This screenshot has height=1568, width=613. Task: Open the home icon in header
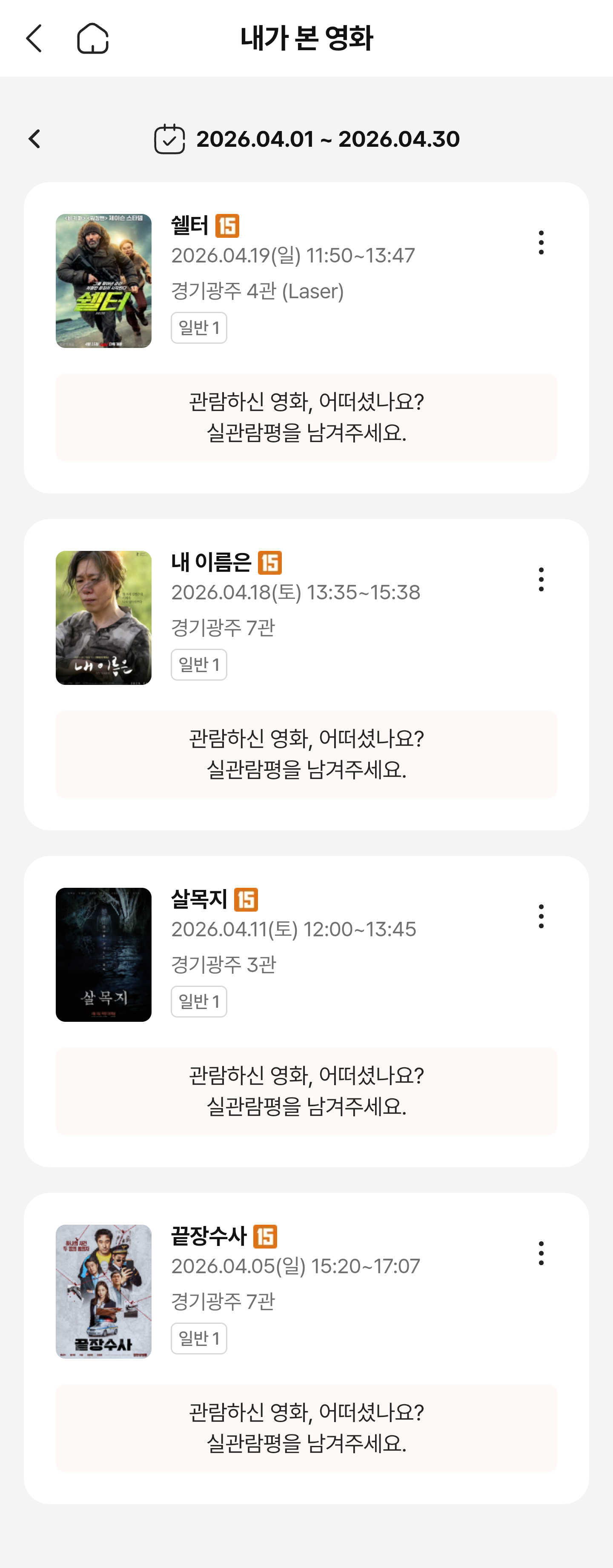point(93,38)
